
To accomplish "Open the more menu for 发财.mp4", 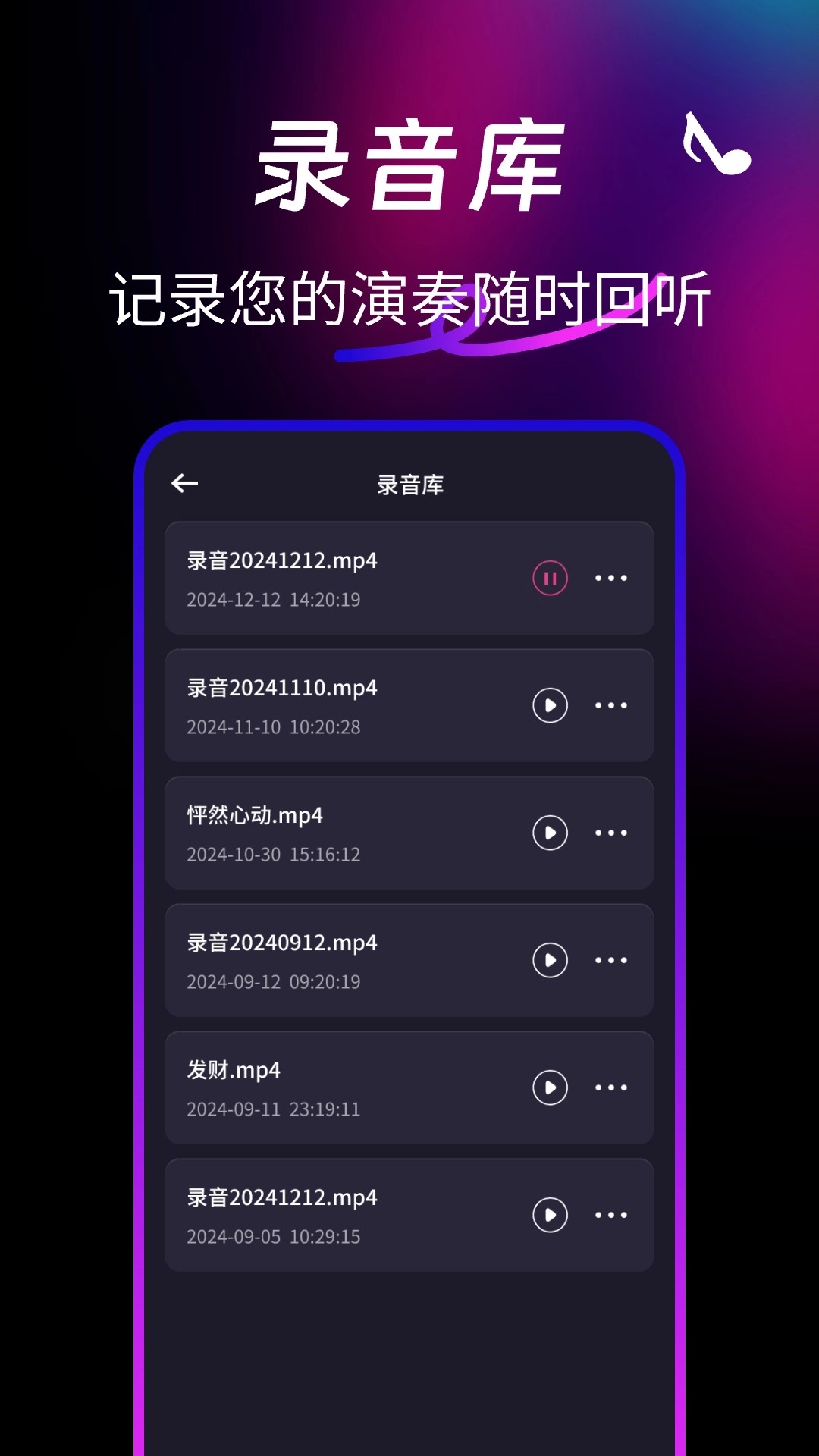I will pyautogui.click(x=612, y=1087).
